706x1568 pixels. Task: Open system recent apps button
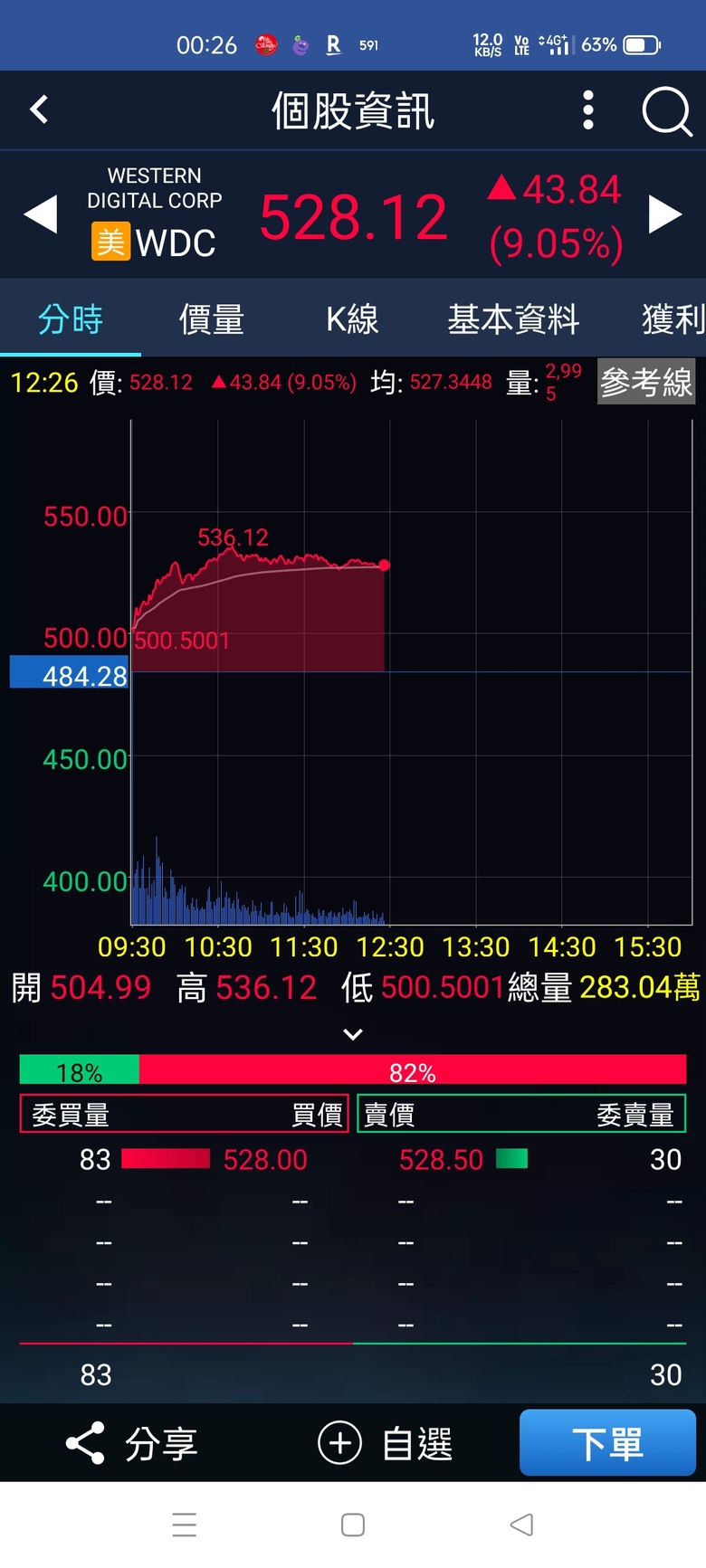(x=185, y=1525)
